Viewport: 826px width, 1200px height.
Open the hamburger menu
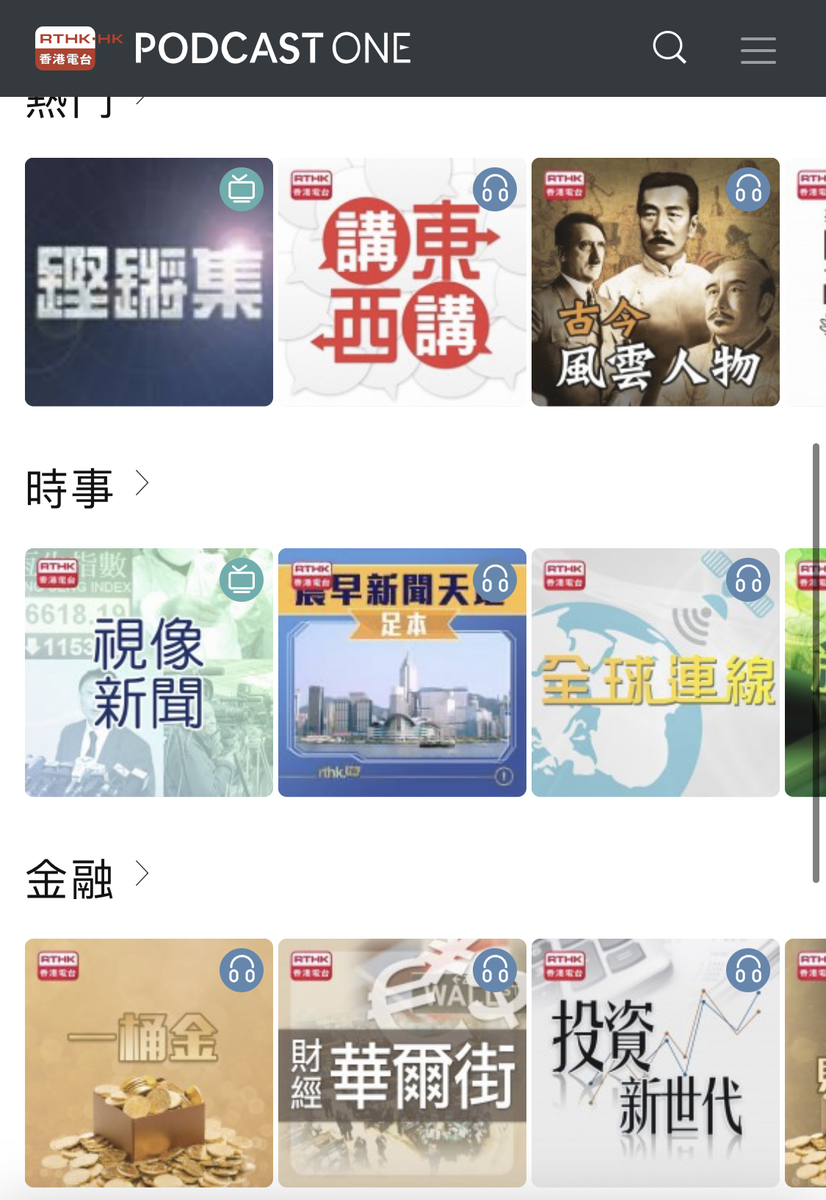point(758,49)
